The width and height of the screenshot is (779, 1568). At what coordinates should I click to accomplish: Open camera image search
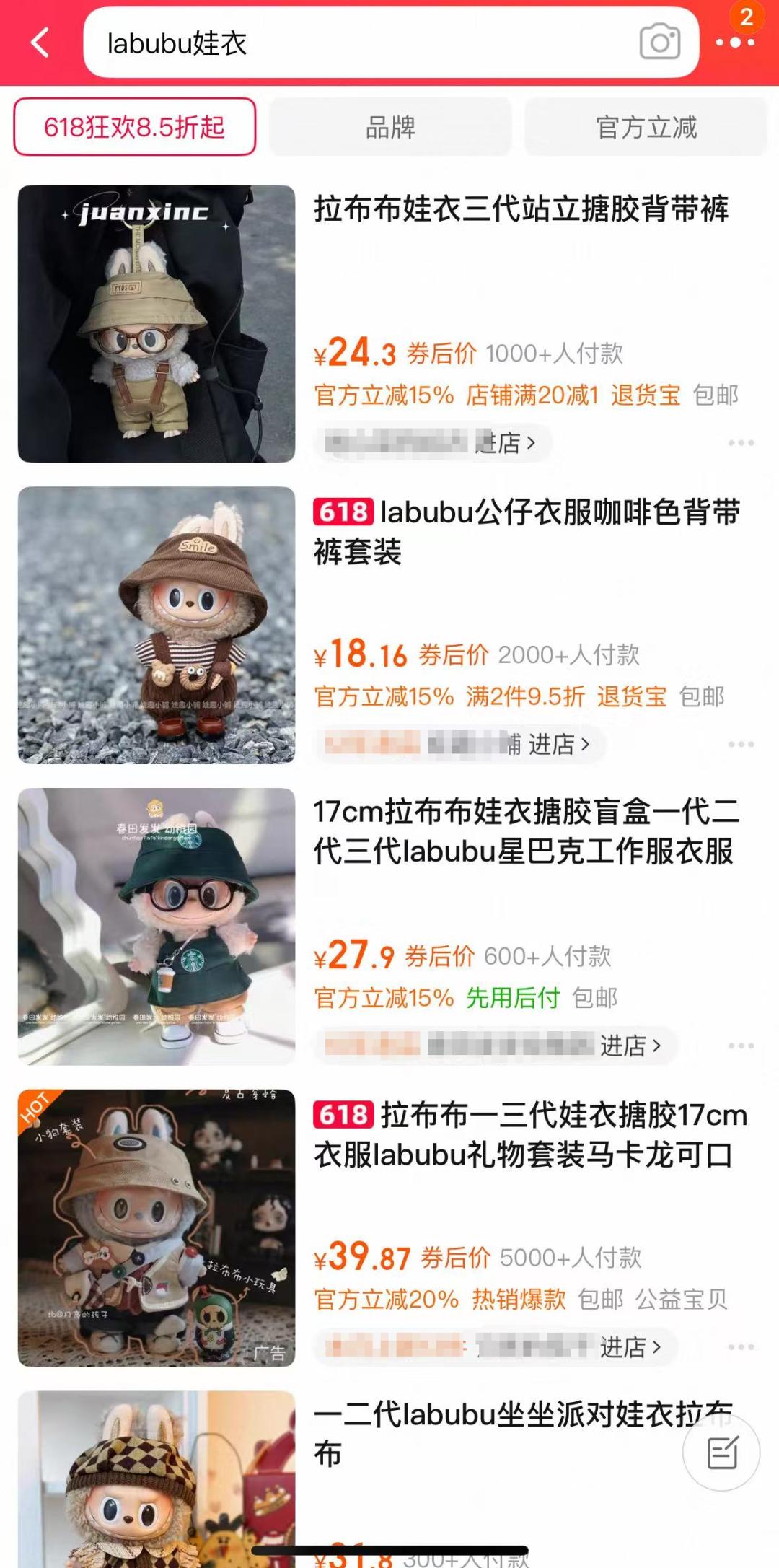click(659, 43)
